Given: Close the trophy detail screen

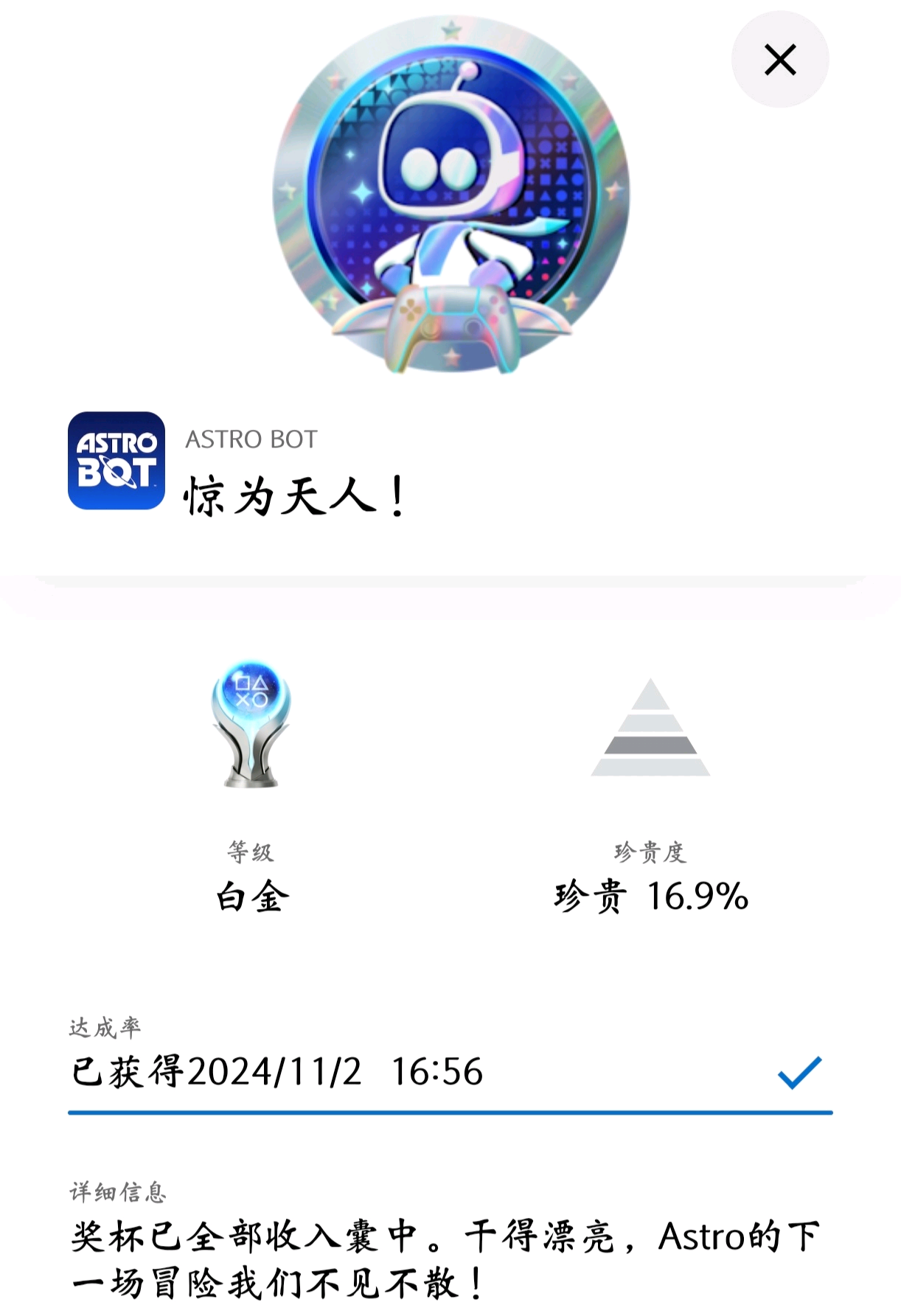Looking at the screenshot, I should point(779,60).
